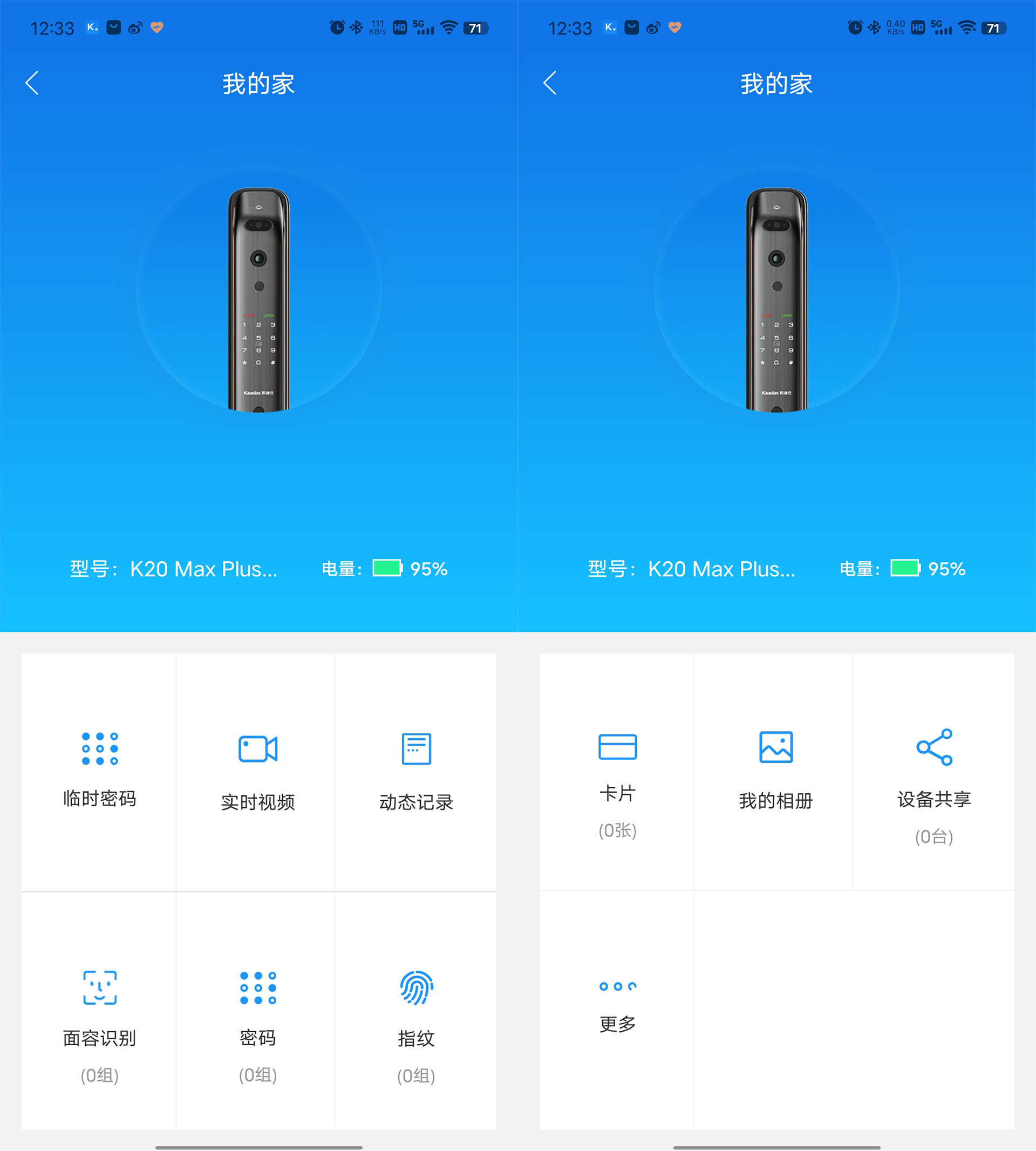Open 设备共享 device sharing
Image resolution: width=1036 pixels, height=1151 pixels.
pos(933,771)
